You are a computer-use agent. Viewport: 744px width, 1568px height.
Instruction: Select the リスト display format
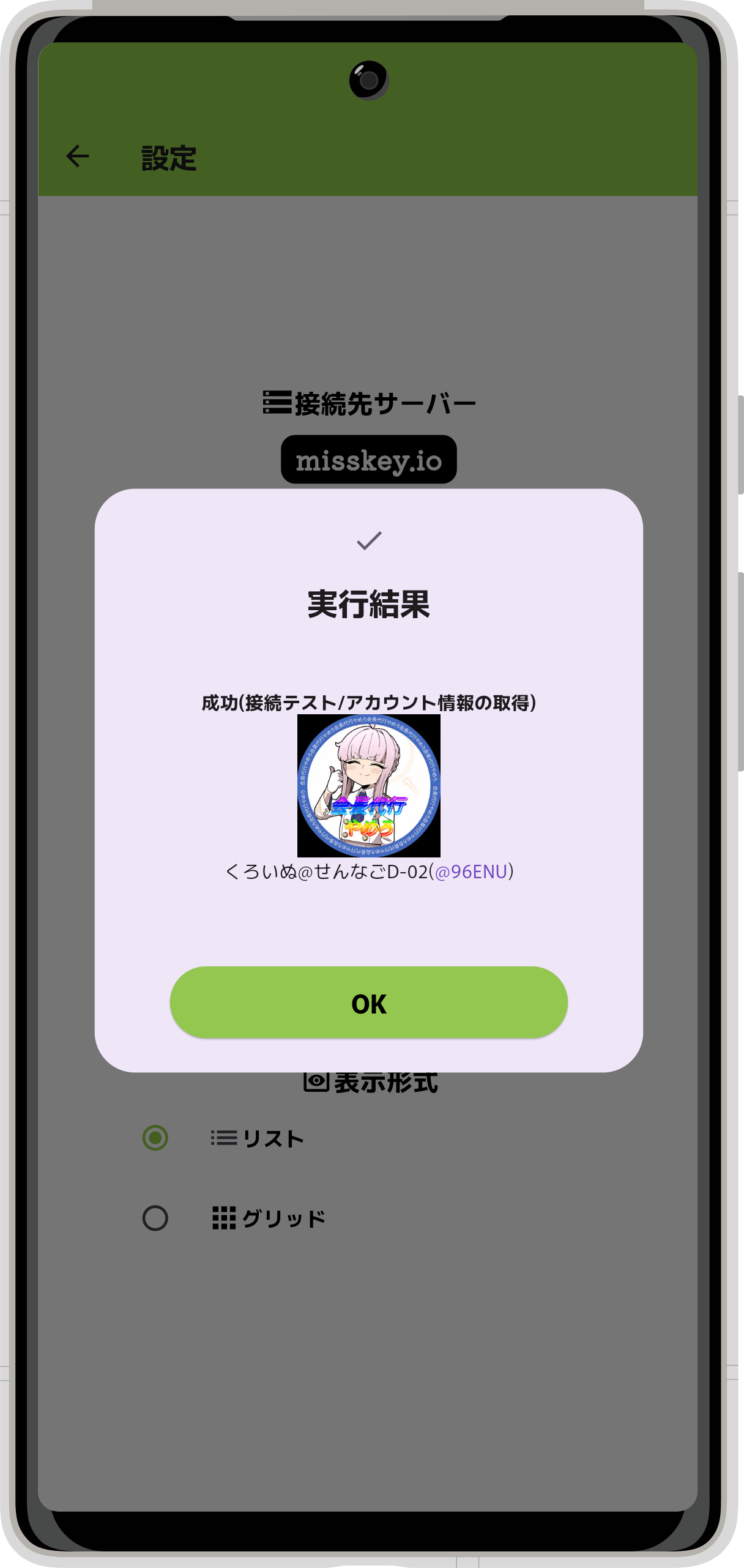[x=155, y=1138]
